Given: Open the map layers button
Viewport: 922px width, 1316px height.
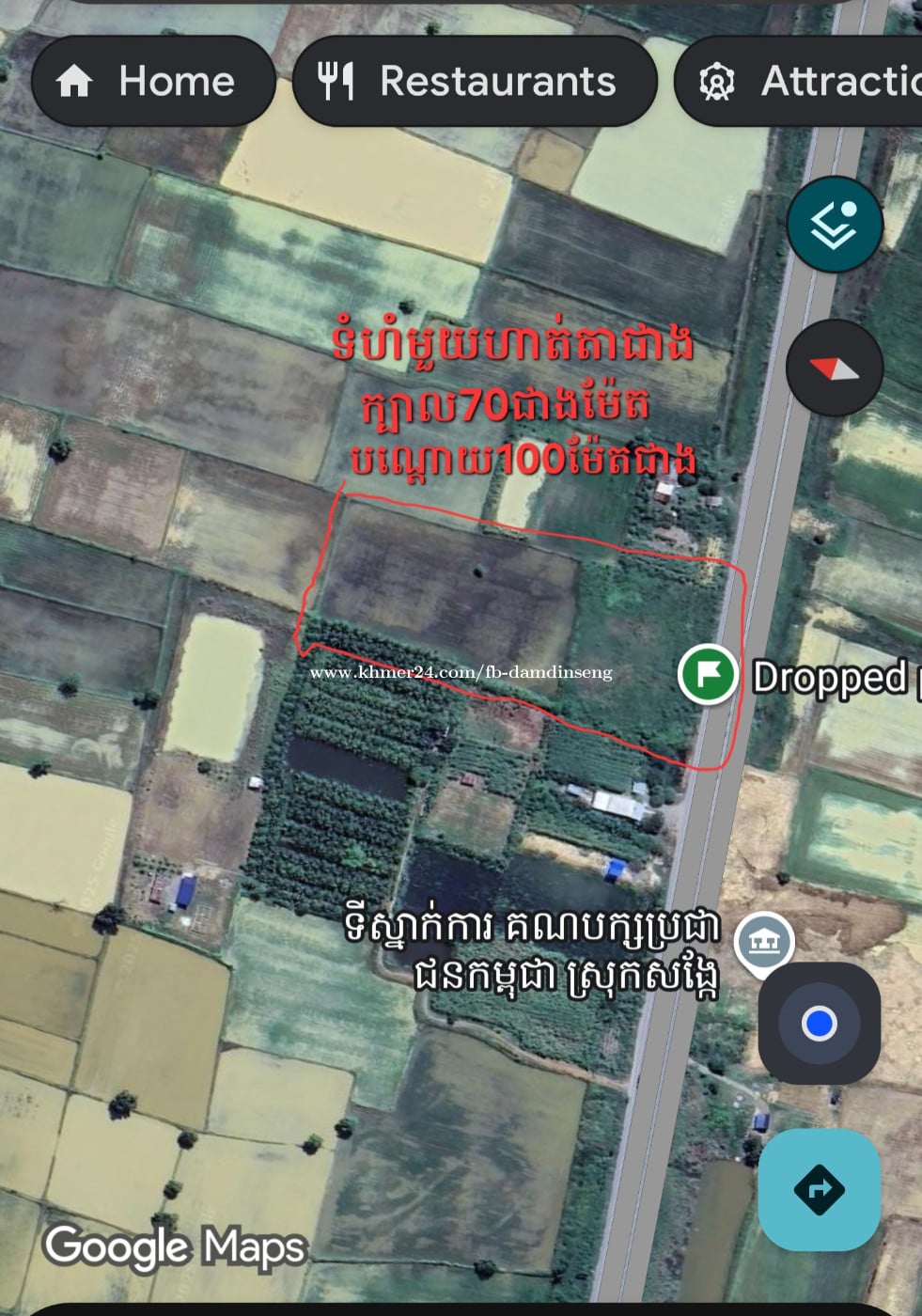Looking at the screenshot, I should tap(834, 226).
